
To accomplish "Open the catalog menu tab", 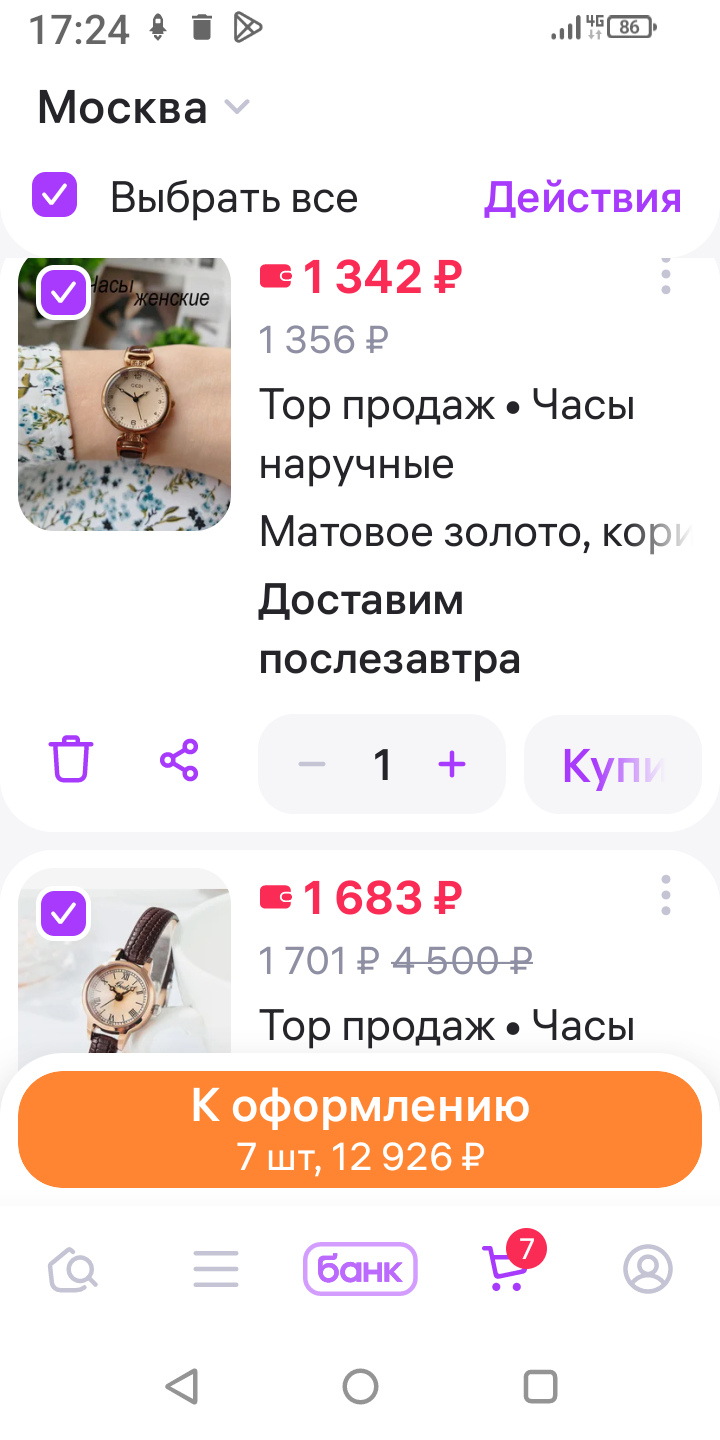I will point(216,1269).
